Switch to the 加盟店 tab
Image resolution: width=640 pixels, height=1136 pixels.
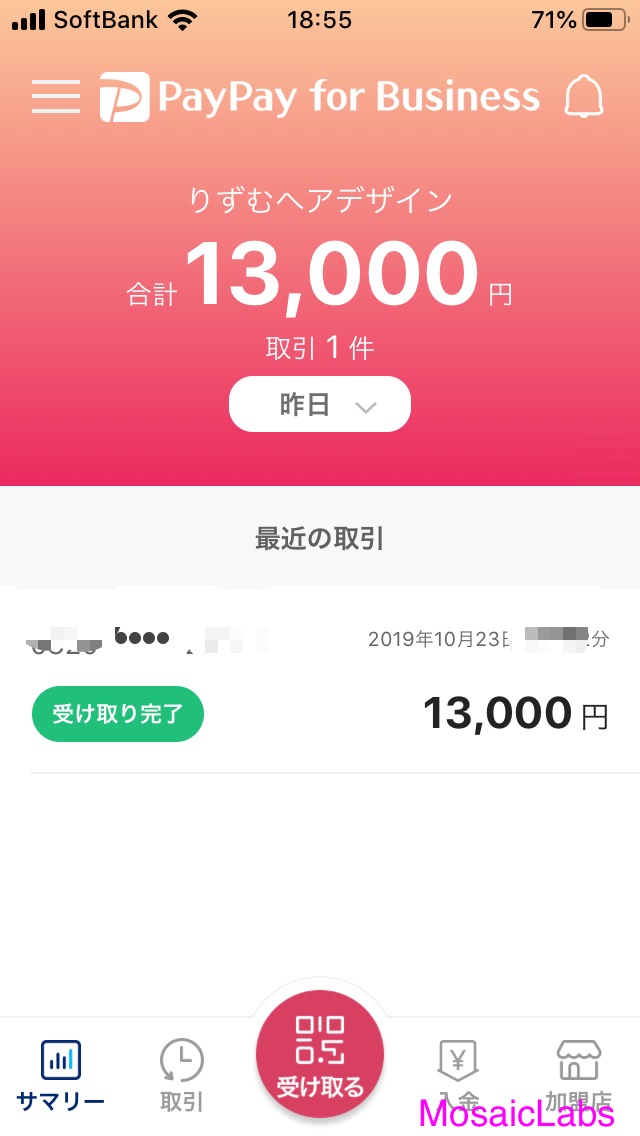pos(578,1076)
